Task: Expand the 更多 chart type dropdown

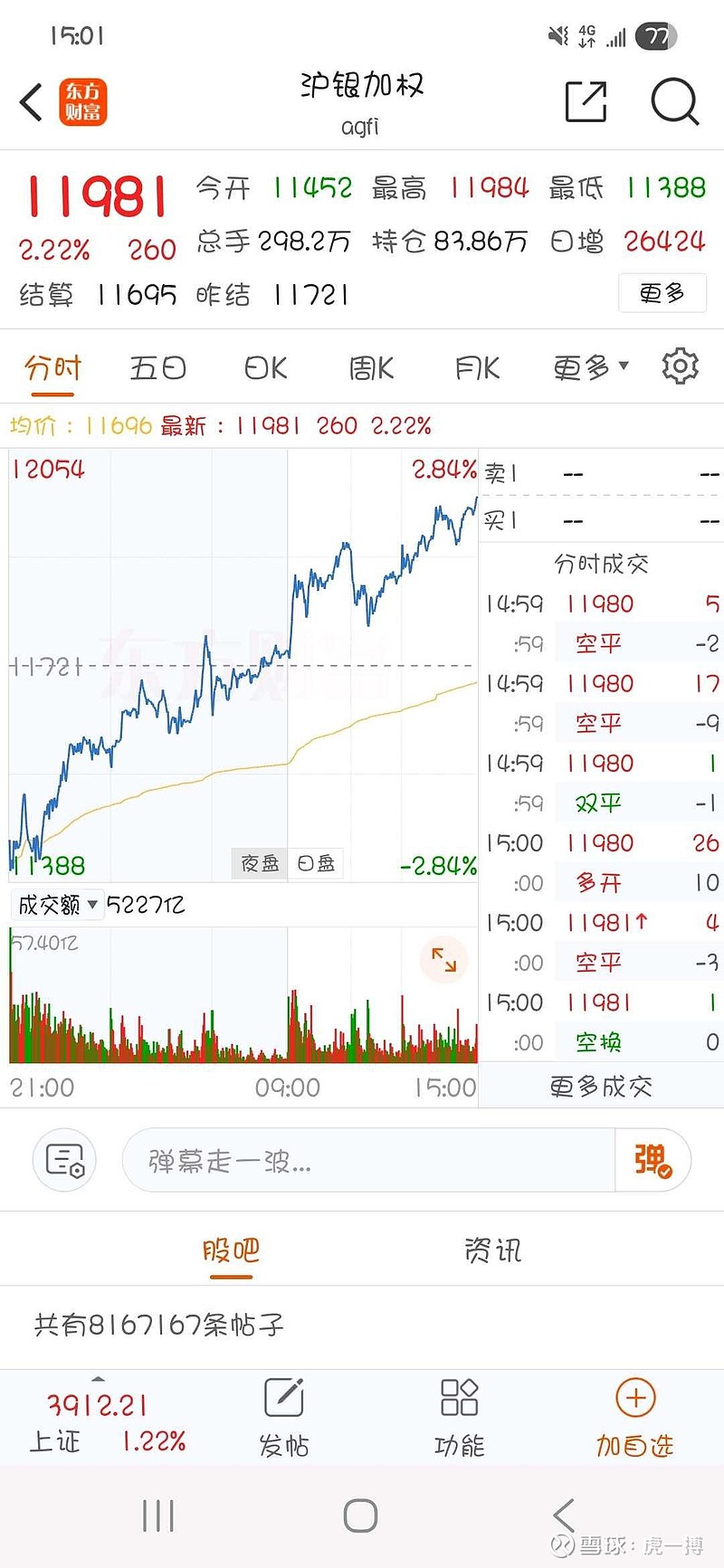Action: (x=588, y=366)
